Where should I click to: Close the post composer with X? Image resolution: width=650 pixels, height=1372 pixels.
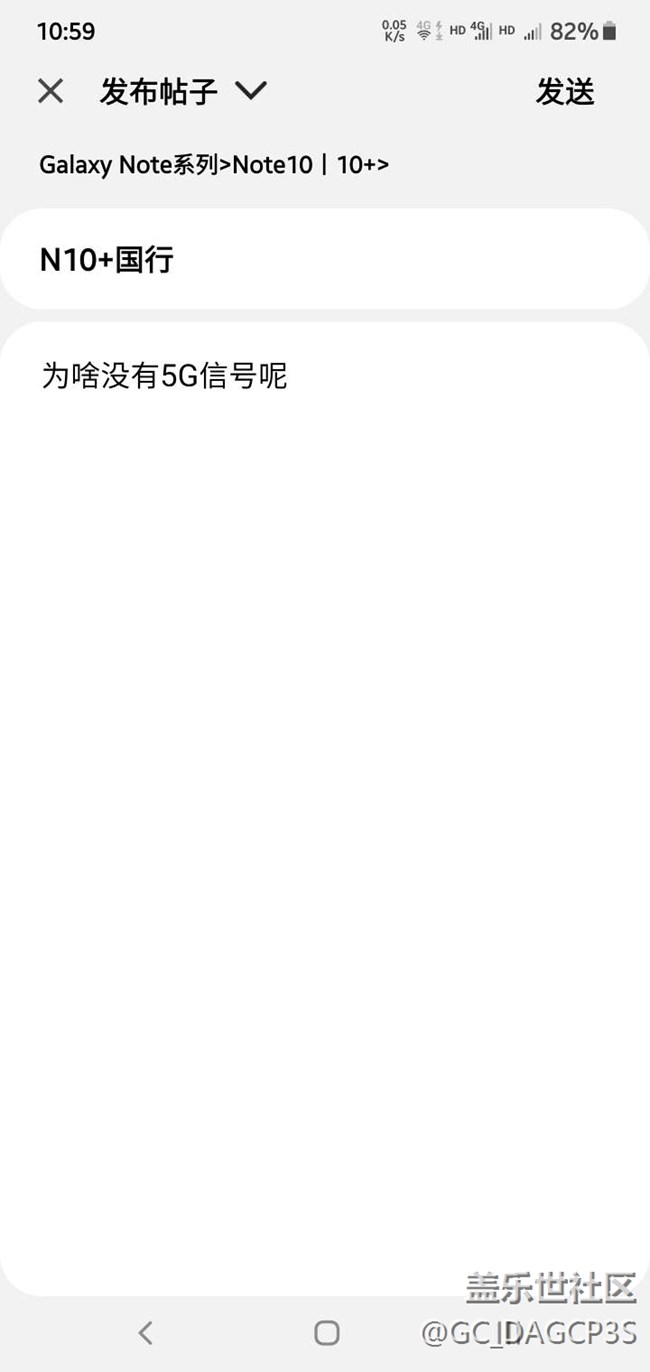[x=50, y=91]
